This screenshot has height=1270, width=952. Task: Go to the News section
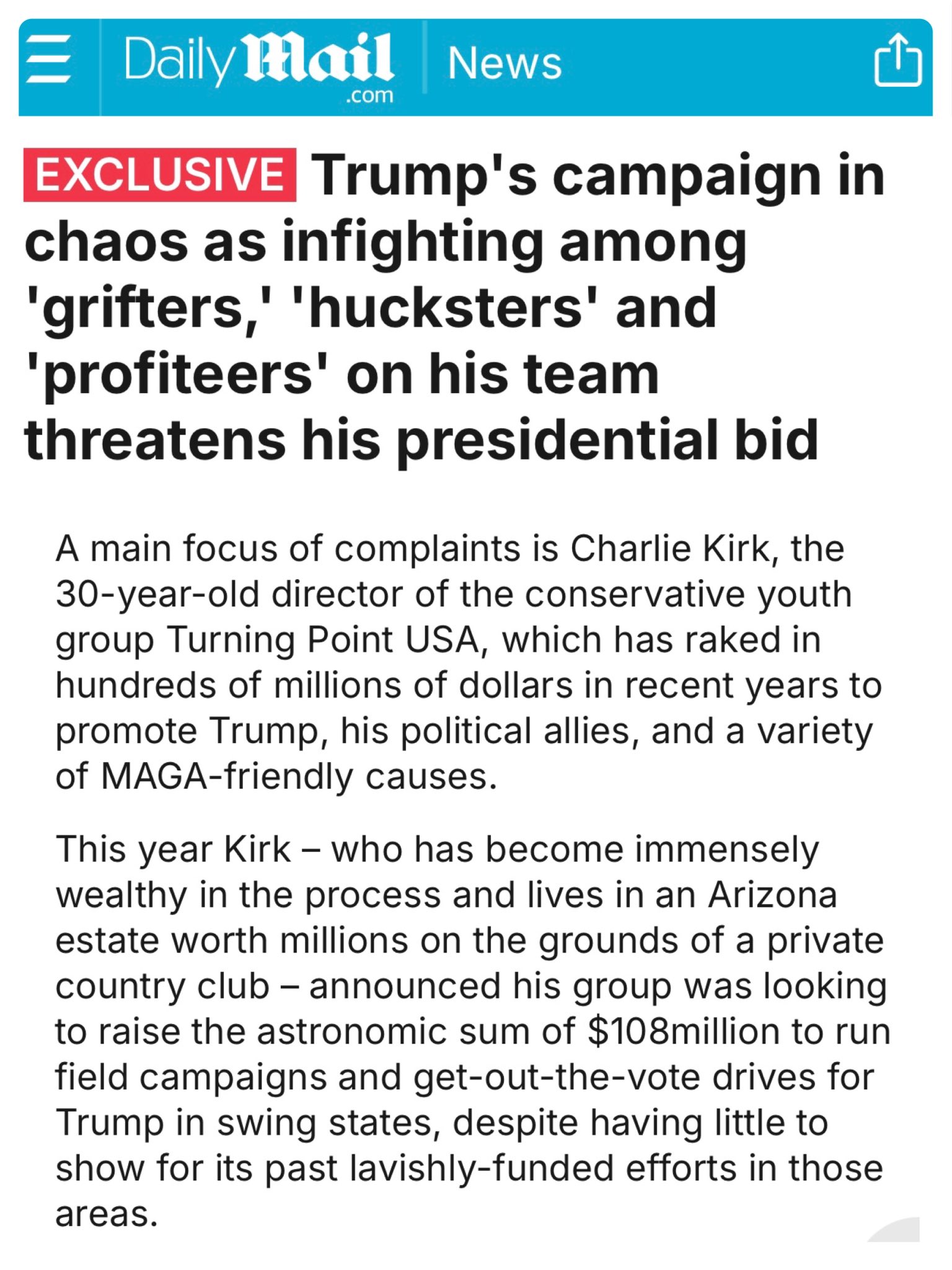click(x=504, y=63)
